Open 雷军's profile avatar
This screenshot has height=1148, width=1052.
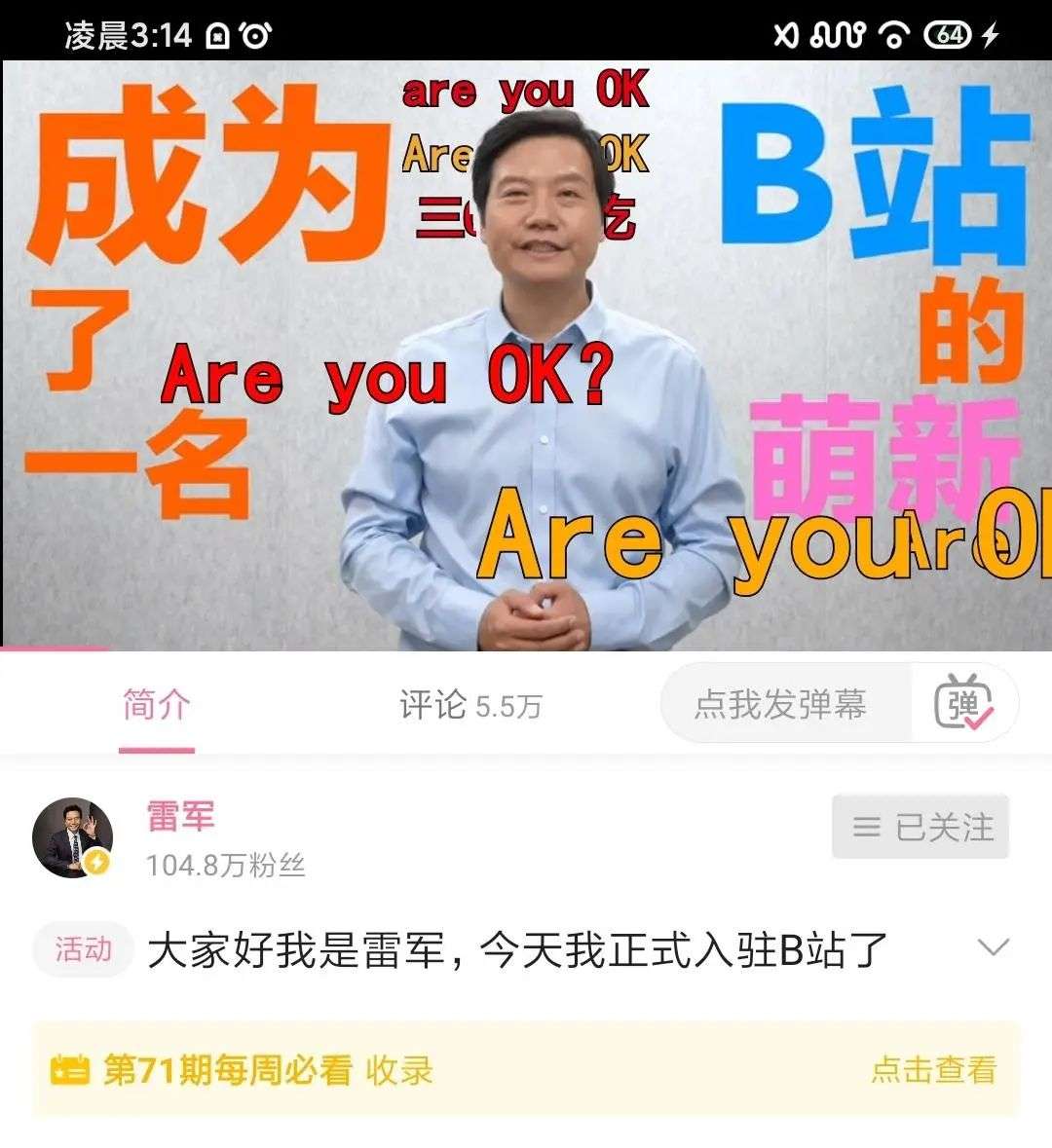pos(73,837)
